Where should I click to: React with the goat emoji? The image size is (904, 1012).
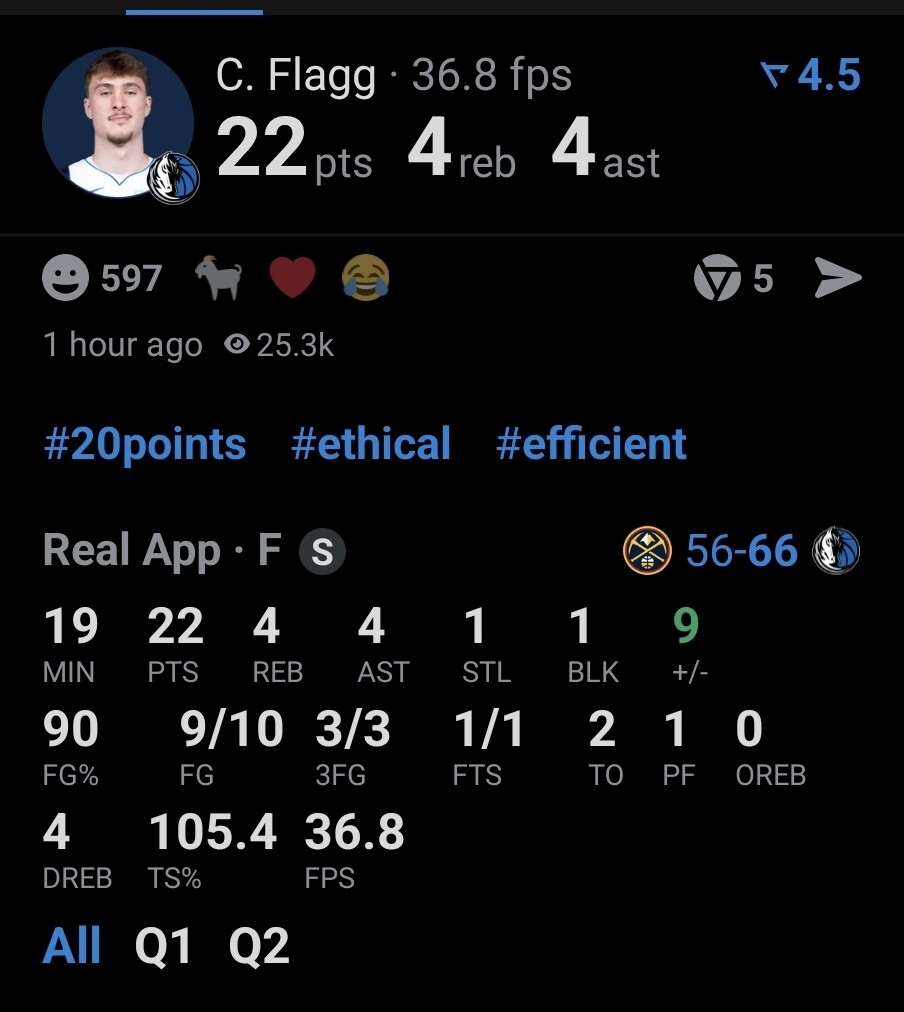(x=218, y=278)
